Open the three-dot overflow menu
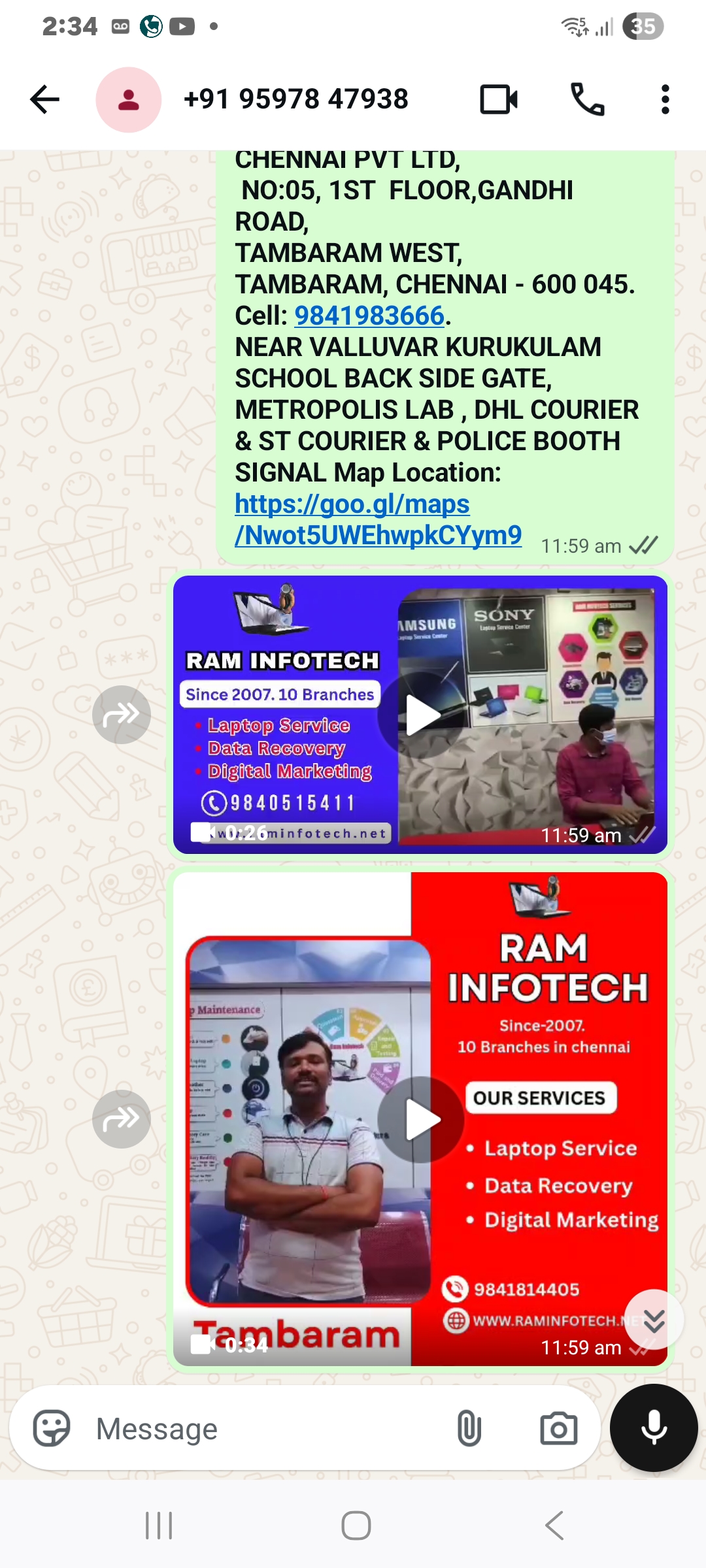706x1568 pixels. point(665,99)
